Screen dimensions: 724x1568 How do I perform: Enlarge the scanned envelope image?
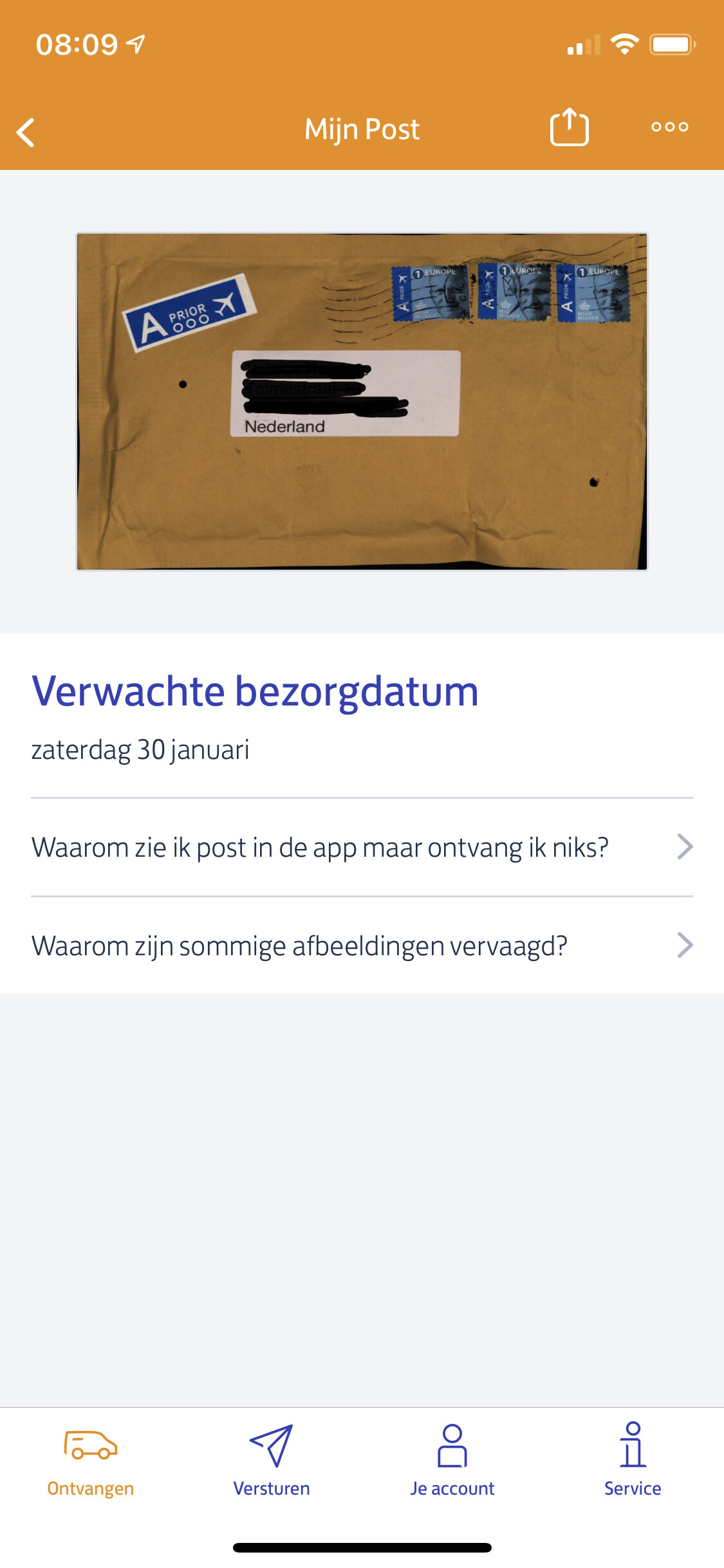362,402
